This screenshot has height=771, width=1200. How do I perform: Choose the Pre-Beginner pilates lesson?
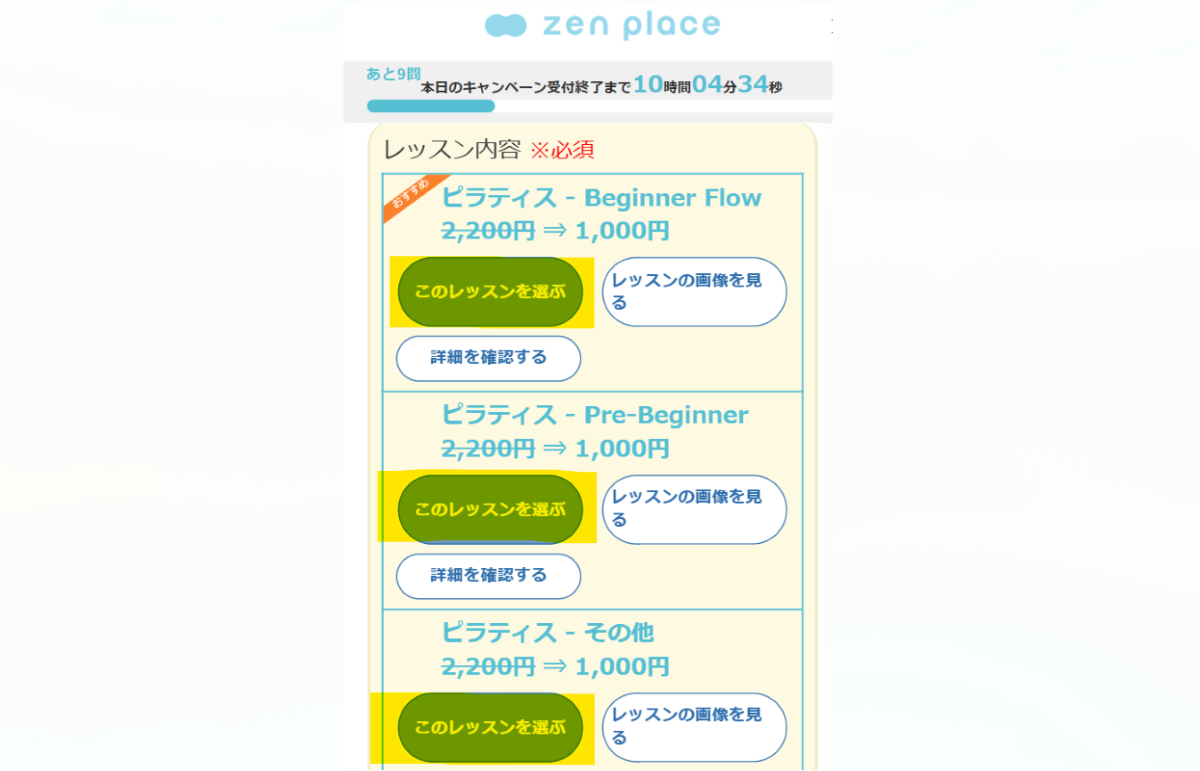point(490,509)
